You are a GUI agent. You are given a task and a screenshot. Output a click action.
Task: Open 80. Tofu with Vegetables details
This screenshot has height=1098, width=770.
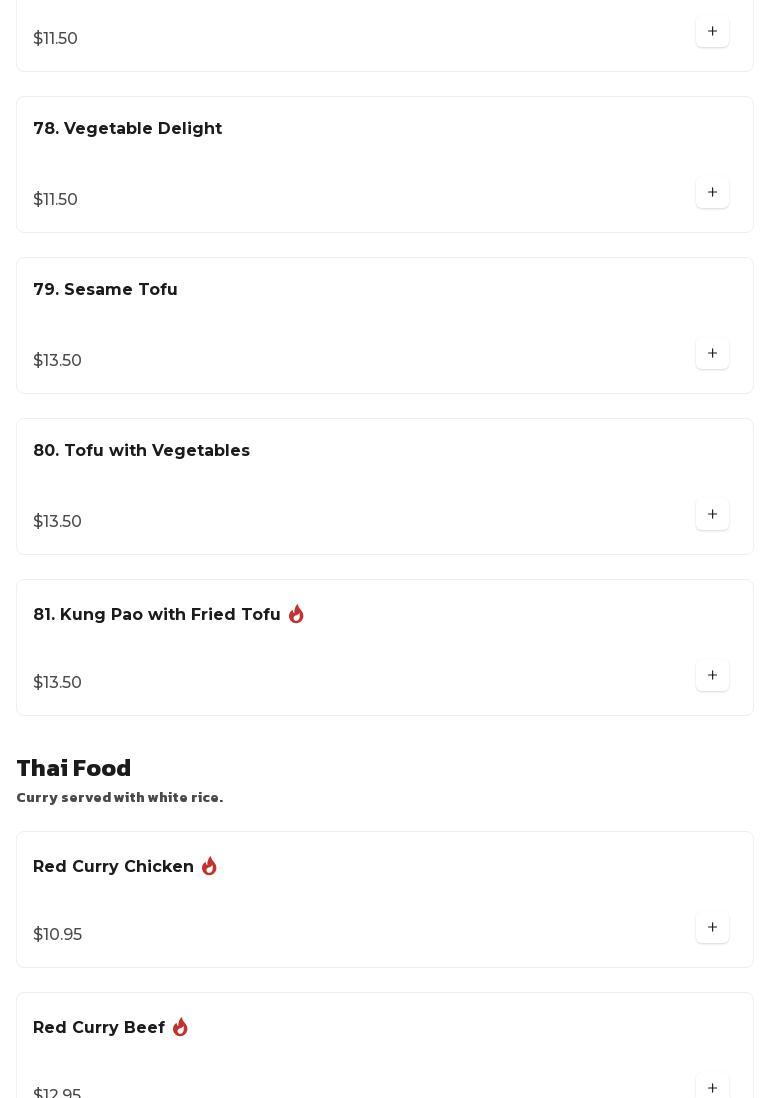(141, 451)
